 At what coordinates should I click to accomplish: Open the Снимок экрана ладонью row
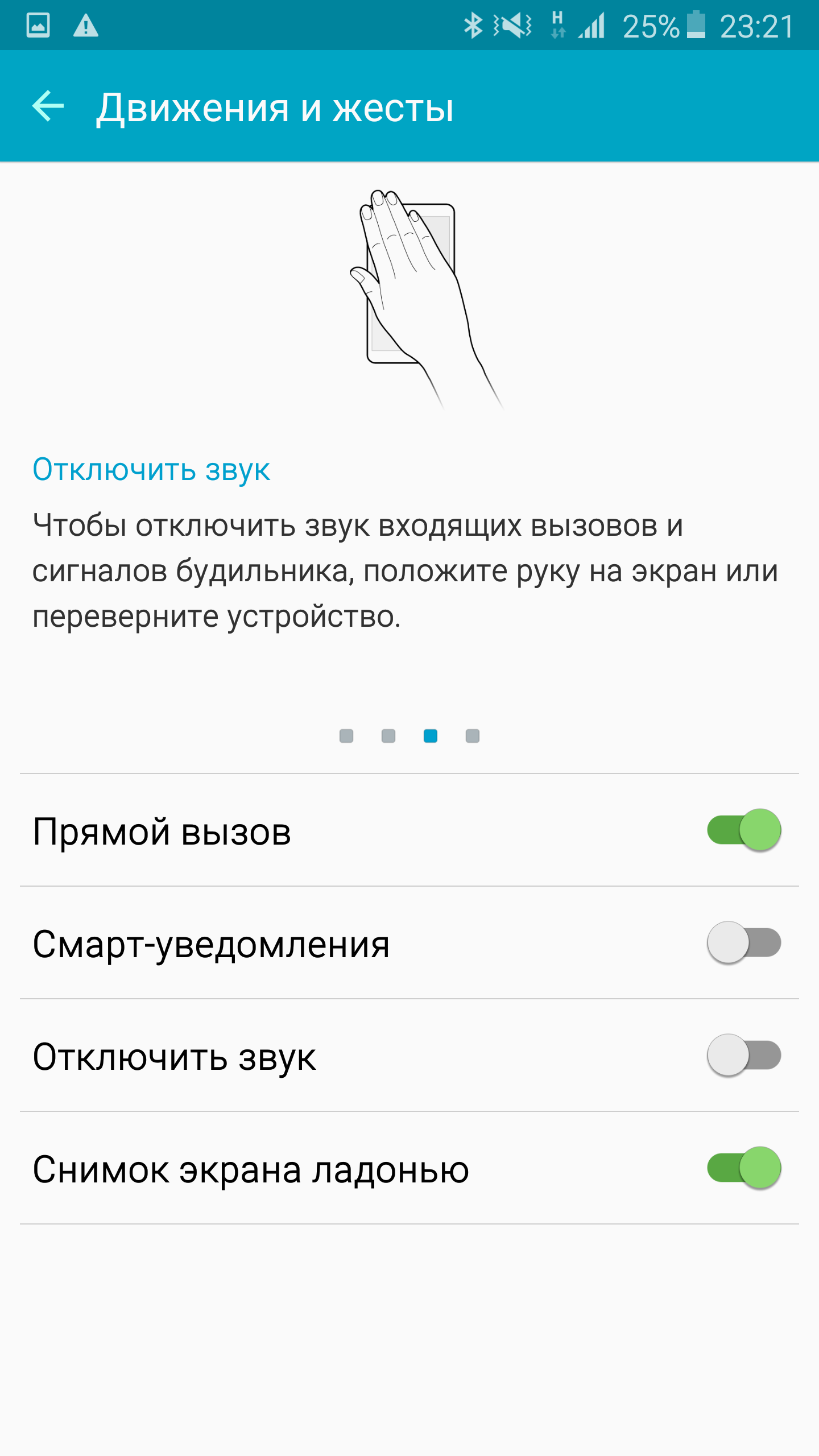[409, 1168]
